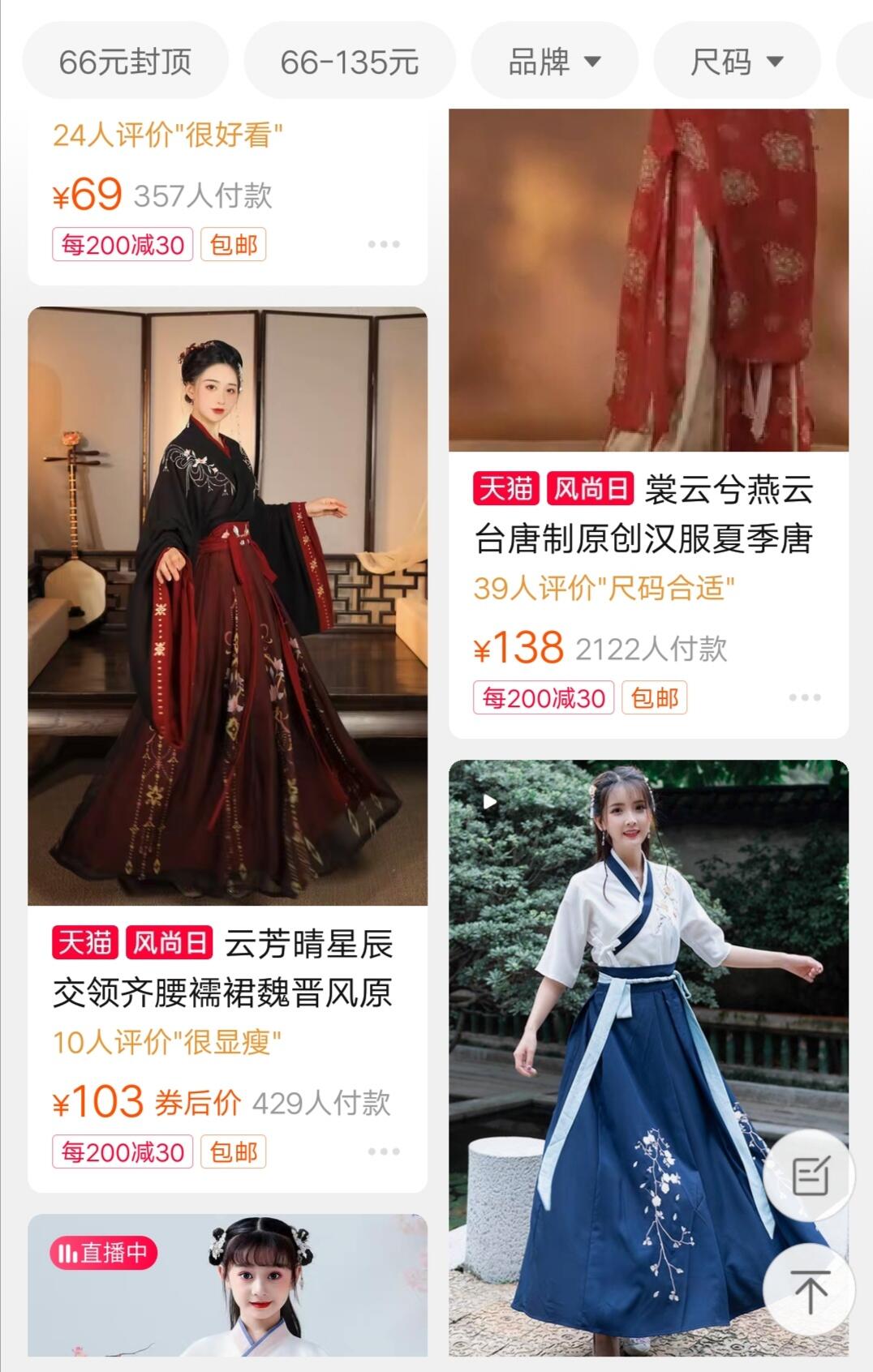873x1372 pixels.
Task: Open more options for the ¥138 item
Action: point(805,697)
